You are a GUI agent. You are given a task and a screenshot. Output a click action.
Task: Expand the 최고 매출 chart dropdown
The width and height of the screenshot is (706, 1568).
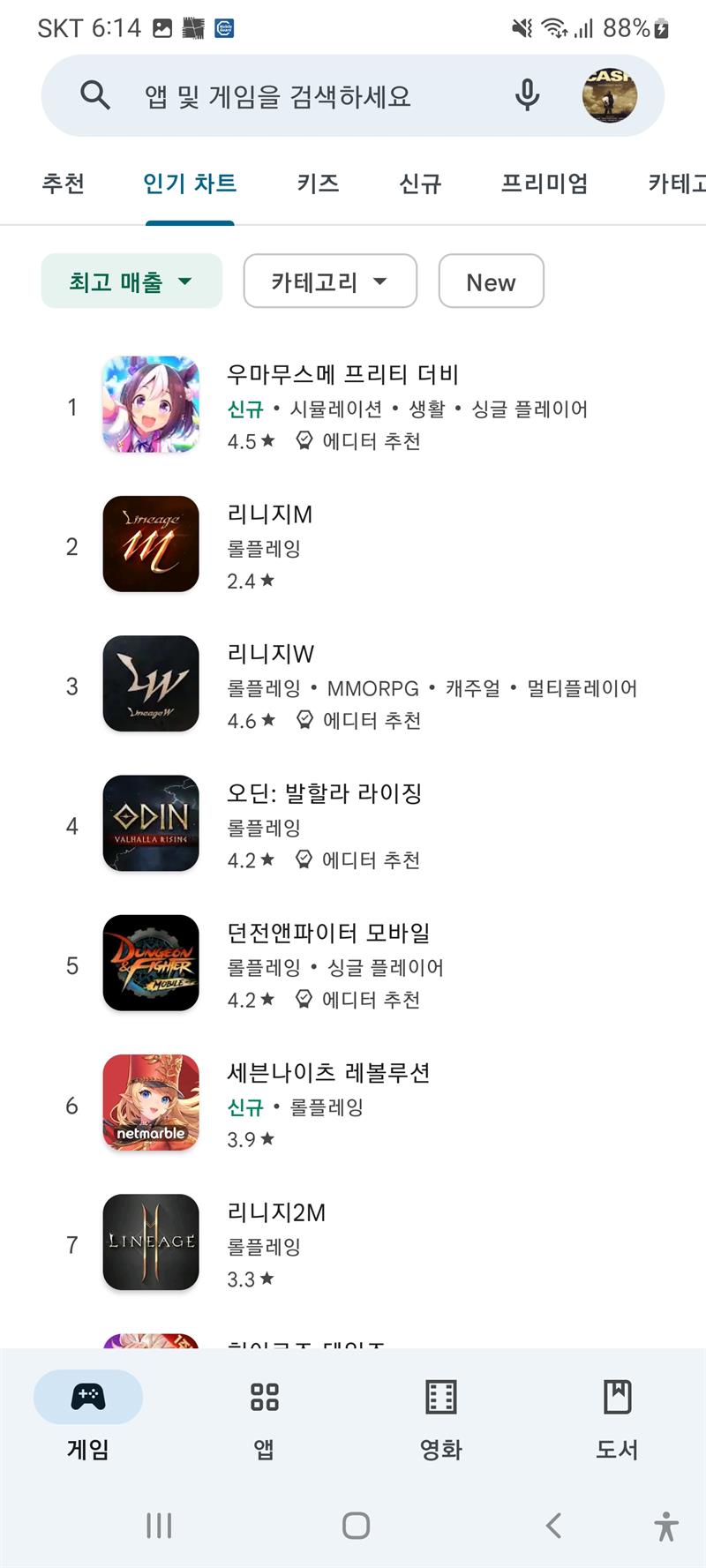click(x=131, y=281)
